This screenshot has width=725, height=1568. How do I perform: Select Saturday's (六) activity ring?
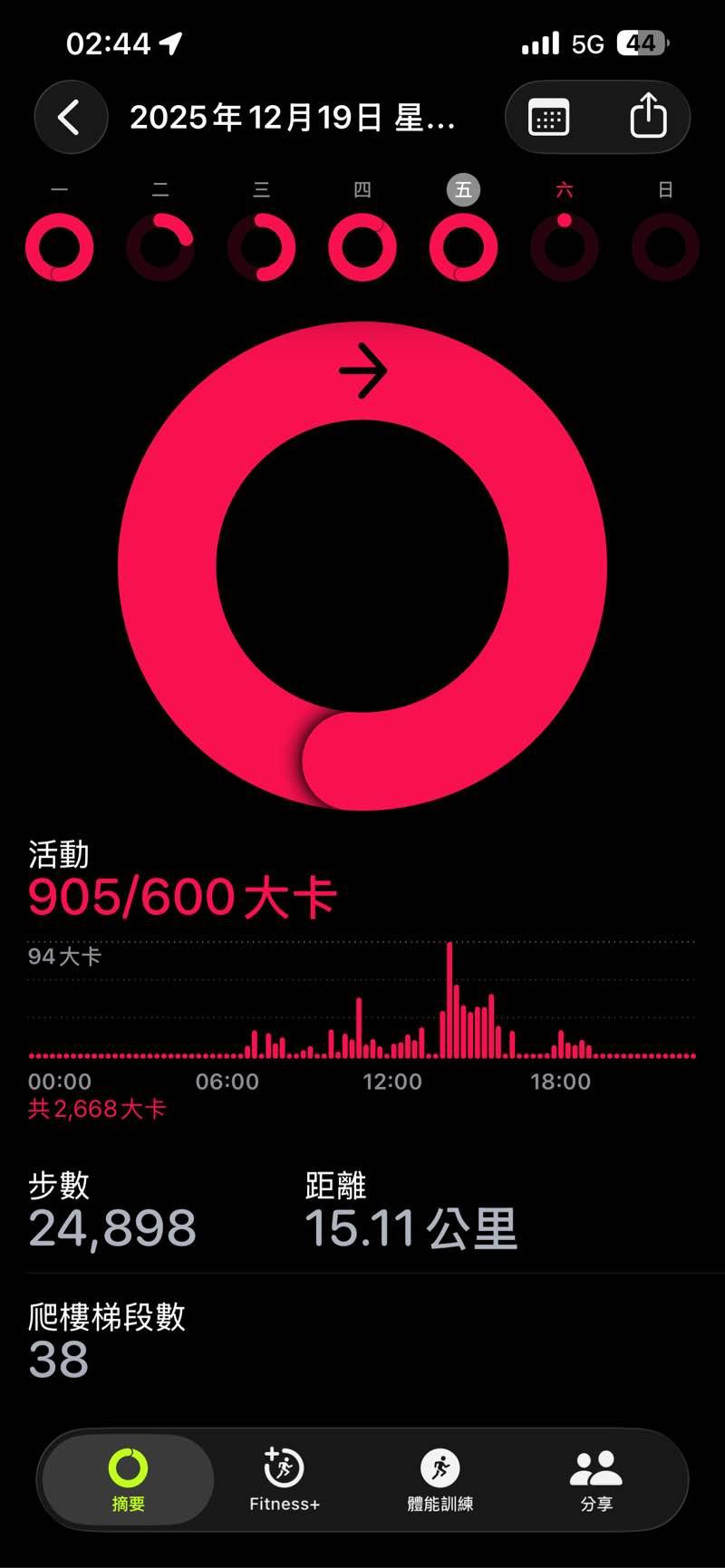click(x=565, y=246)
